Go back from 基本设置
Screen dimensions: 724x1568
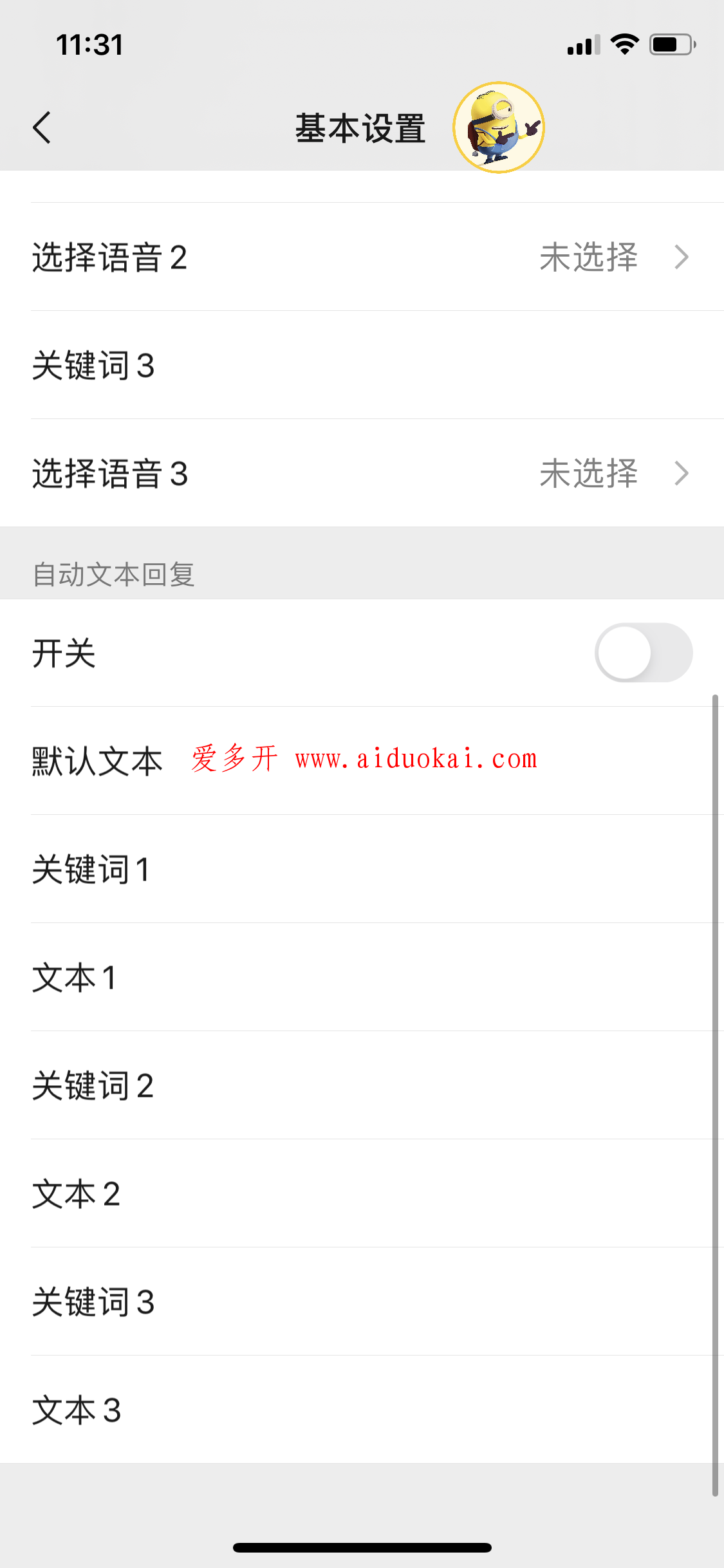pos(42,127)
